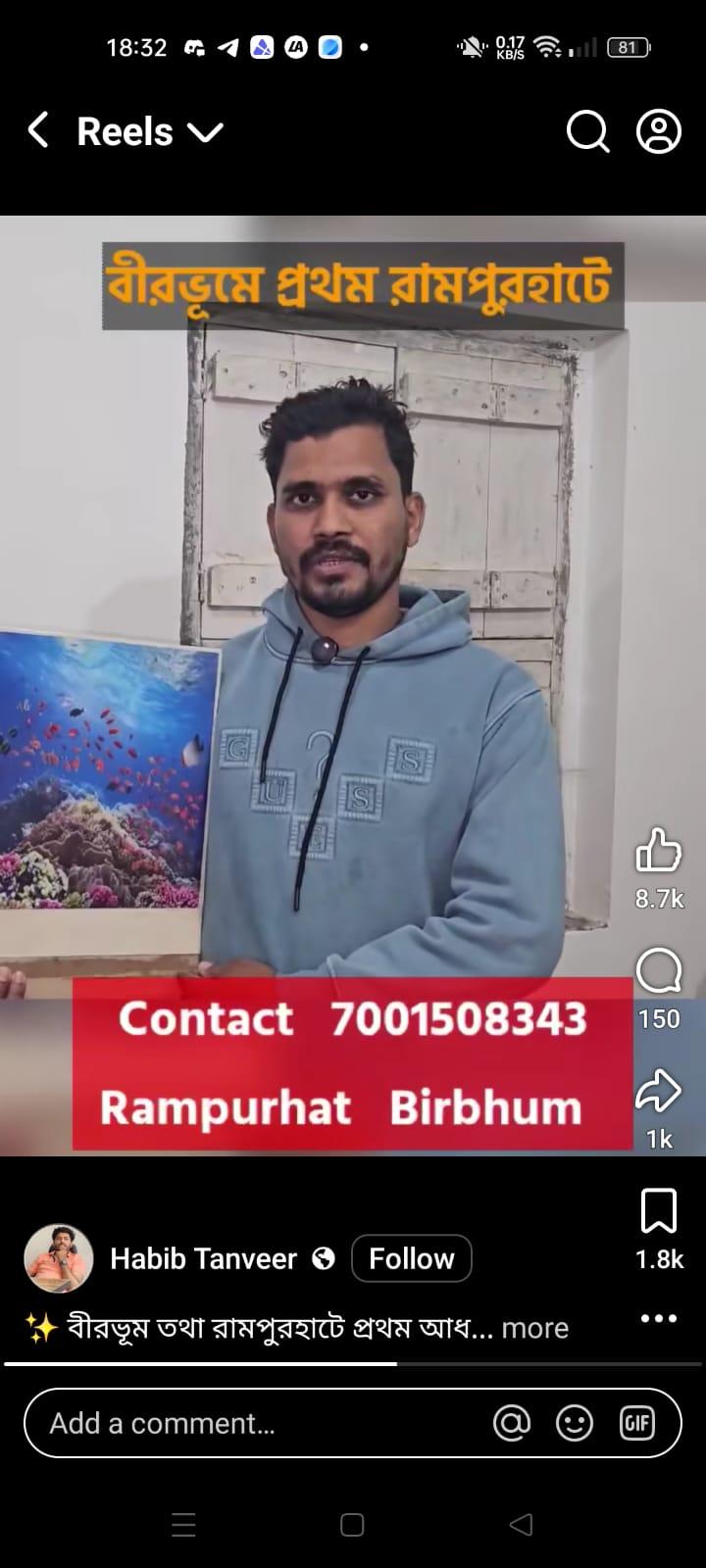The height and width of the screenshot is (1568, 706).
Task: Open the profile icon at the top
Action: 659,131
